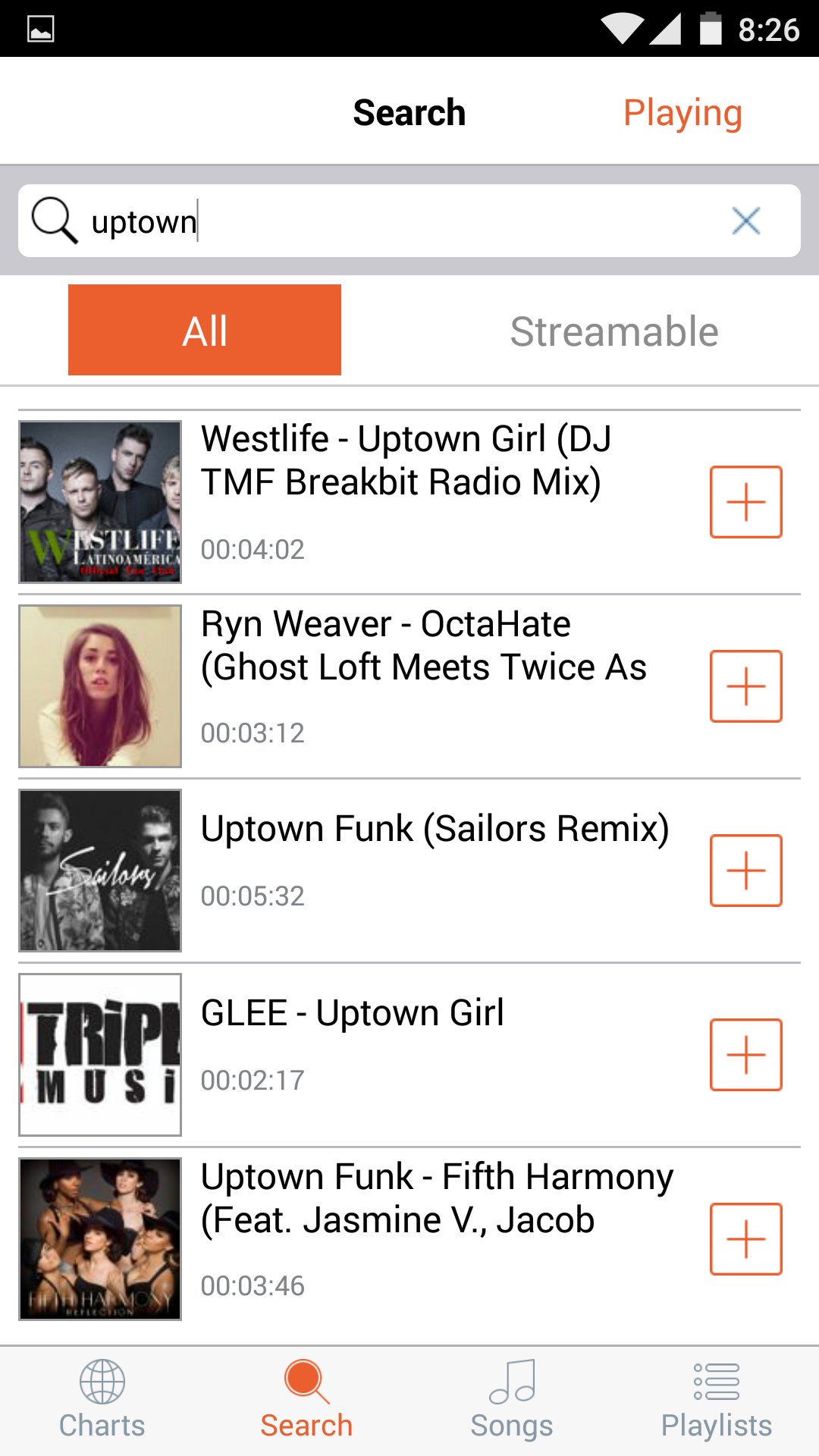Open Uptown Funk - Fifth Harmony result
This screenshot has width=819, height=1456.
pyautogui.click(x=409, y=1239)
